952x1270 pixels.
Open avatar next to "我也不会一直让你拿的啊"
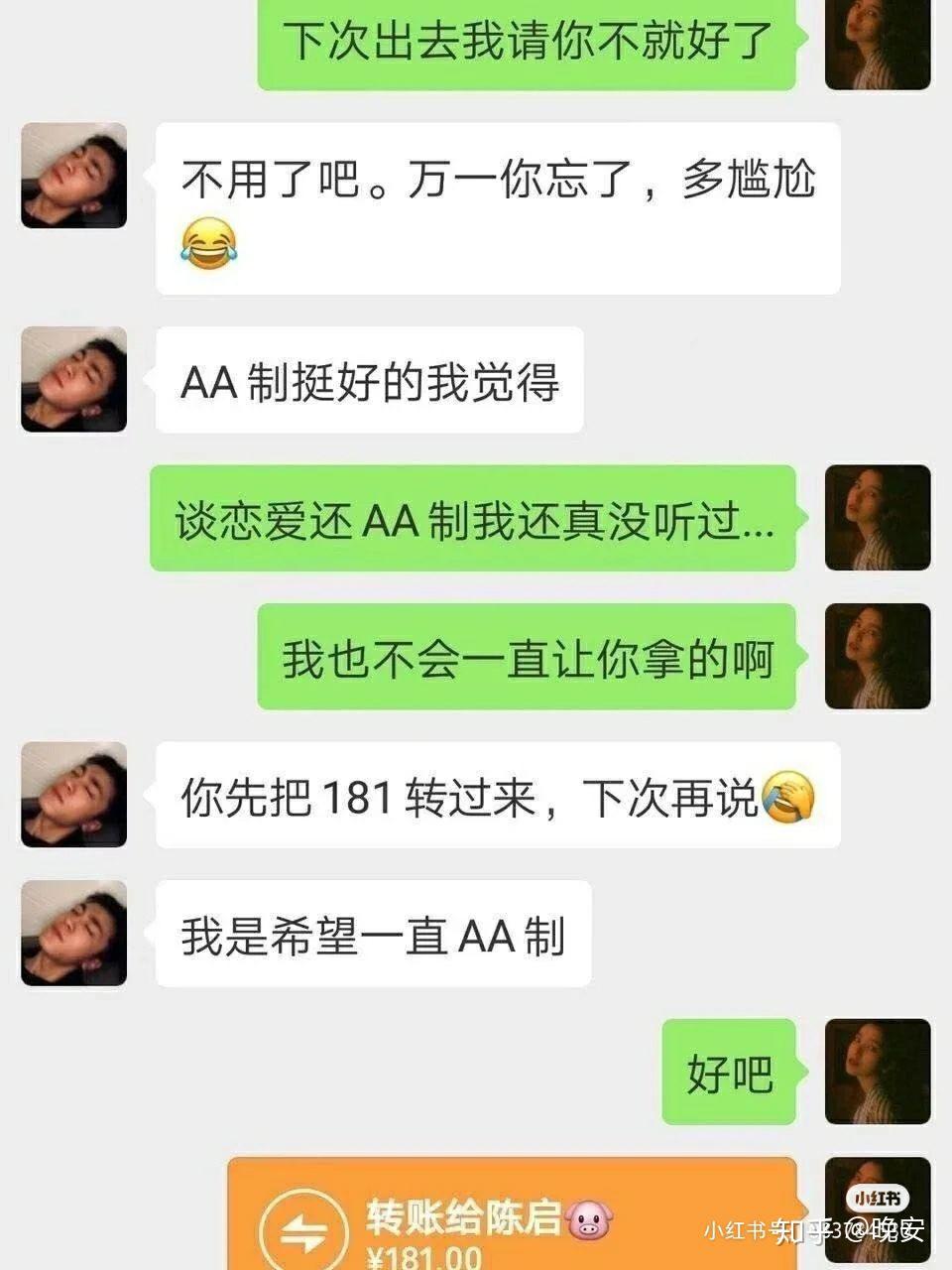pyautogui.click(x=878, y=656)
